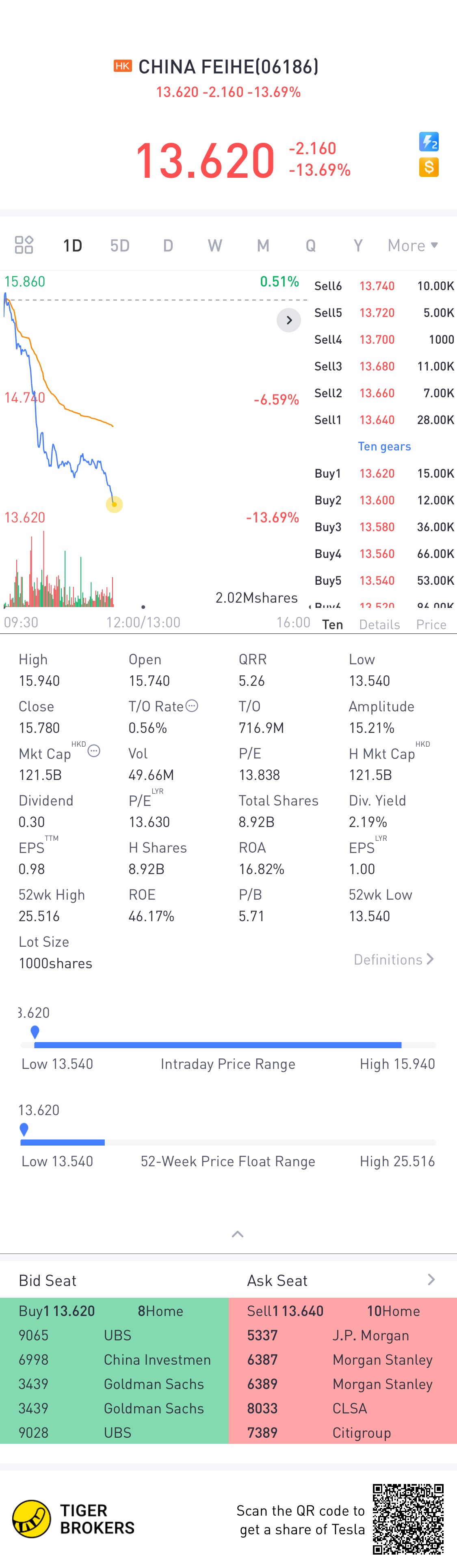Viewport: 457px width, 1568px height.
Task: Show T/O Rate info icon
Action: [x=192, y=706]
